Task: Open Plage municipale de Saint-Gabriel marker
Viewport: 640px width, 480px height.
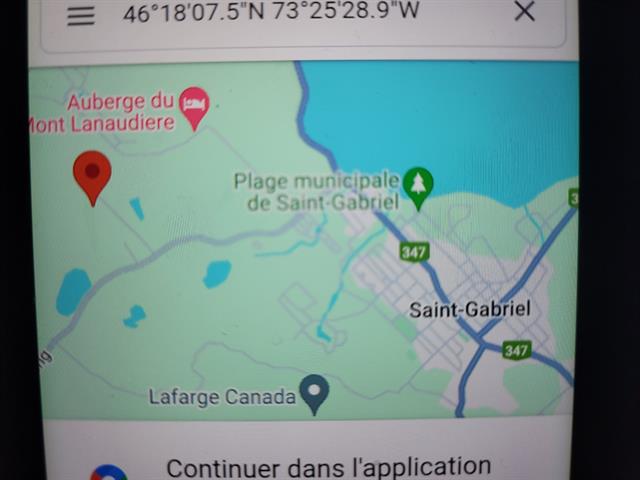Action: click(419, 185)
